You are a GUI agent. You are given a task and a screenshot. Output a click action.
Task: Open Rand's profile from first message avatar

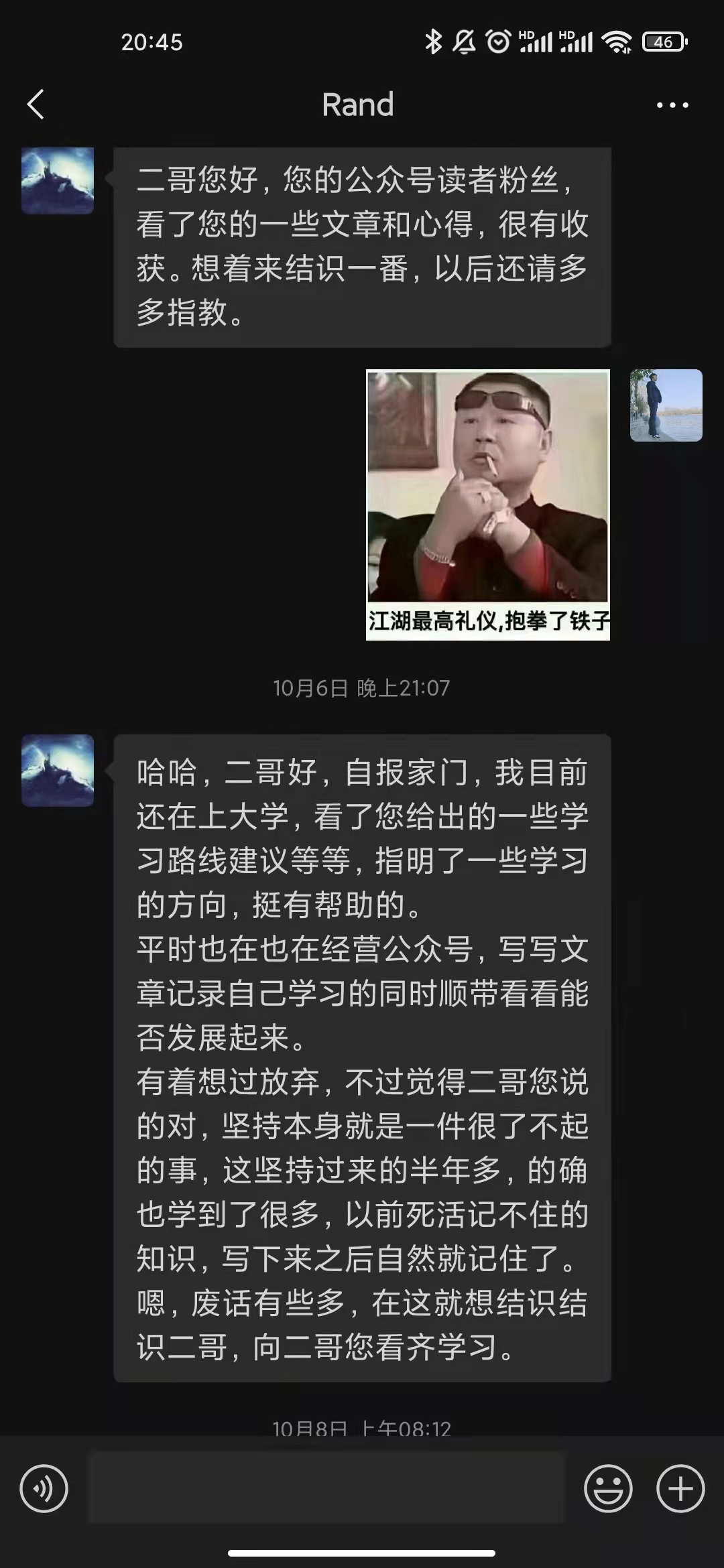[58, 181]
